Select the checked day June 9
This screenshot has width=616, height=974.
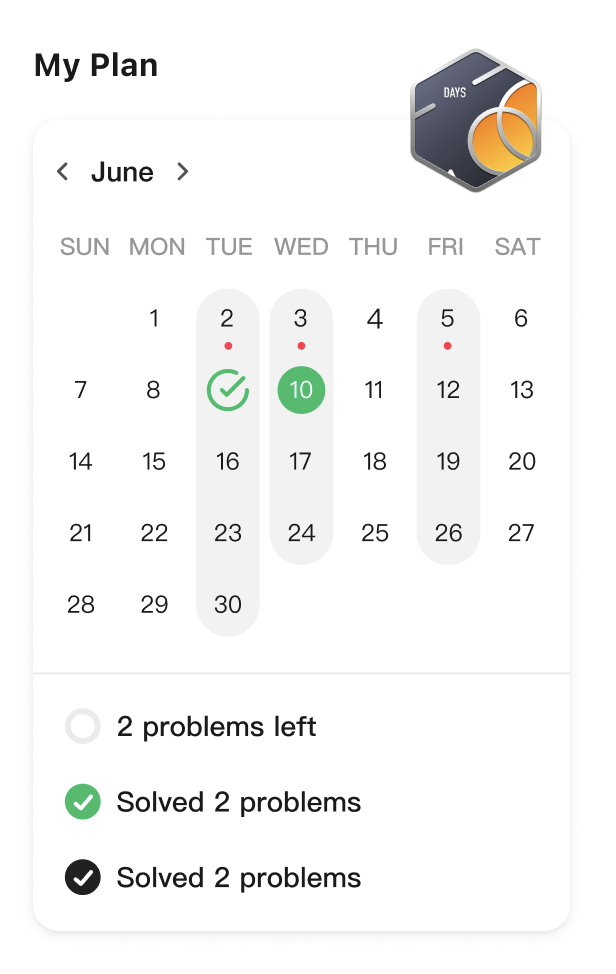(x=228, y=390)
